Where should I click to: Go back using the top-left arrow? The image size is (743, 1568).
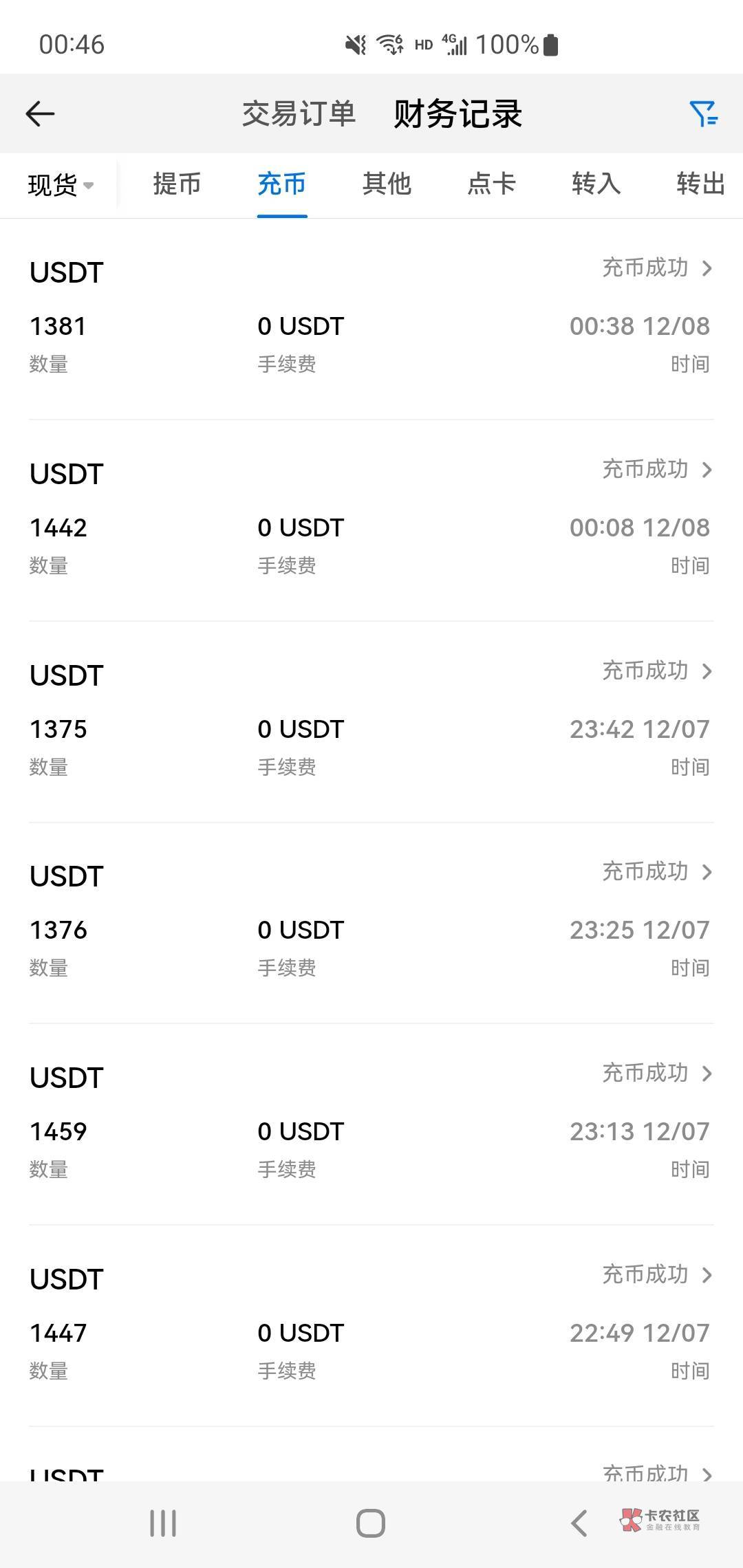click(x=40, y=113)
